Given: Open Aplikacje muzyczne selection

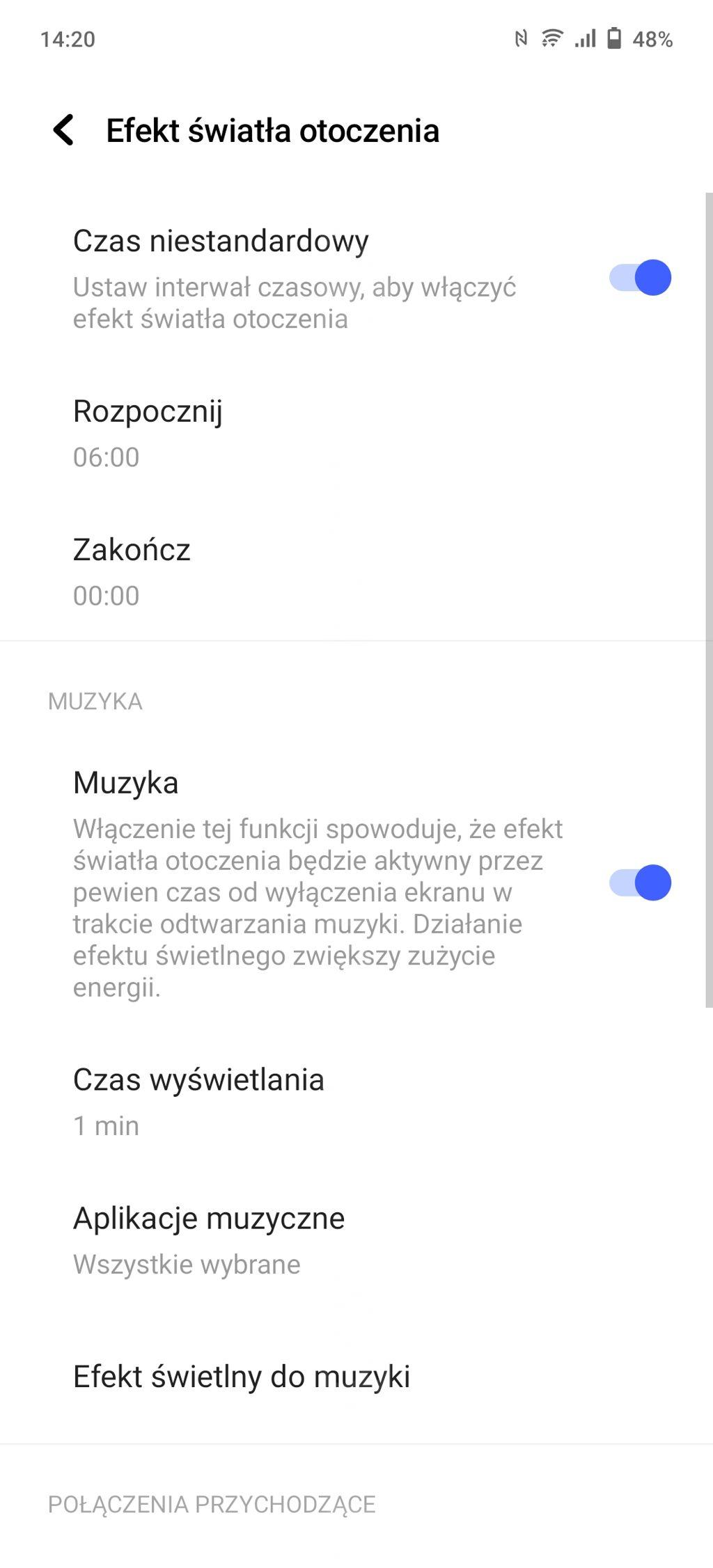Looking at the screenshot, I should tap(356, 1240).
